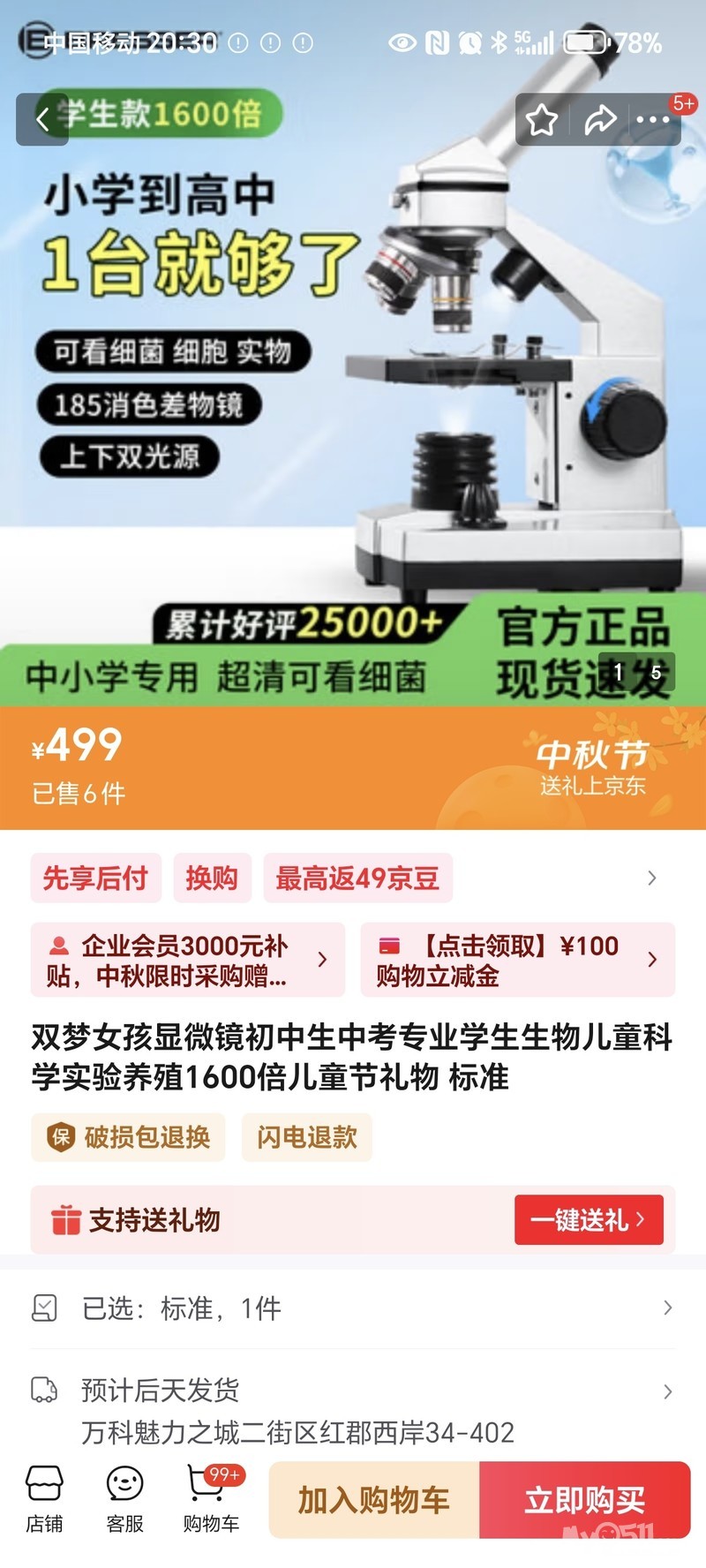Tap the 换购 promotion chip
The image size is (706, 1568).
pyautogui.click(x=212, y=878)
